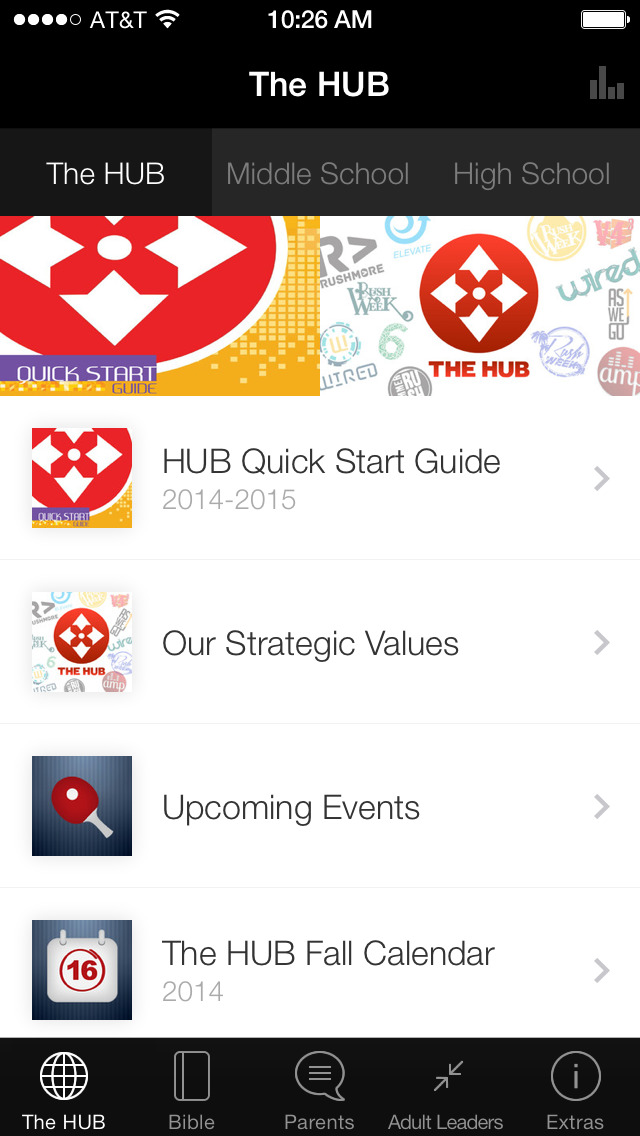Open the Quick Start Guide banner
This screenshot has width=640, height=1136.
160,306
